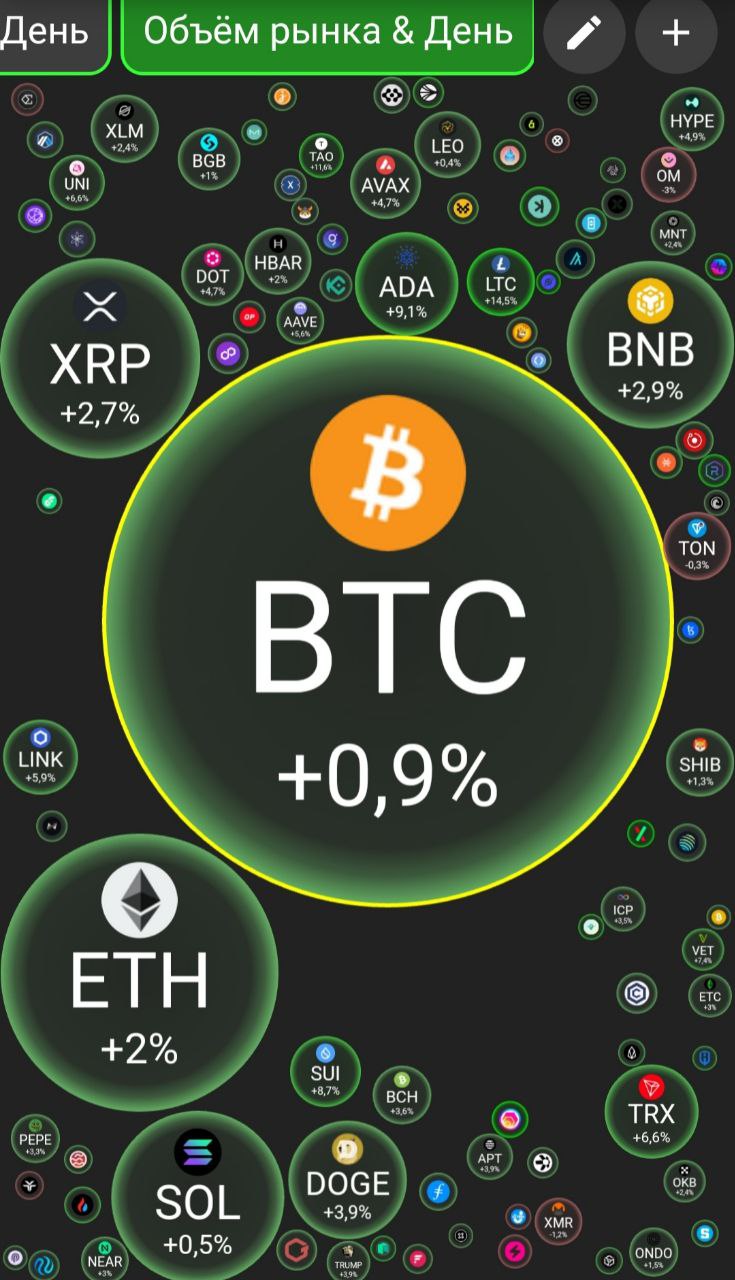Tap the LINK bubble

coord(40,757)
